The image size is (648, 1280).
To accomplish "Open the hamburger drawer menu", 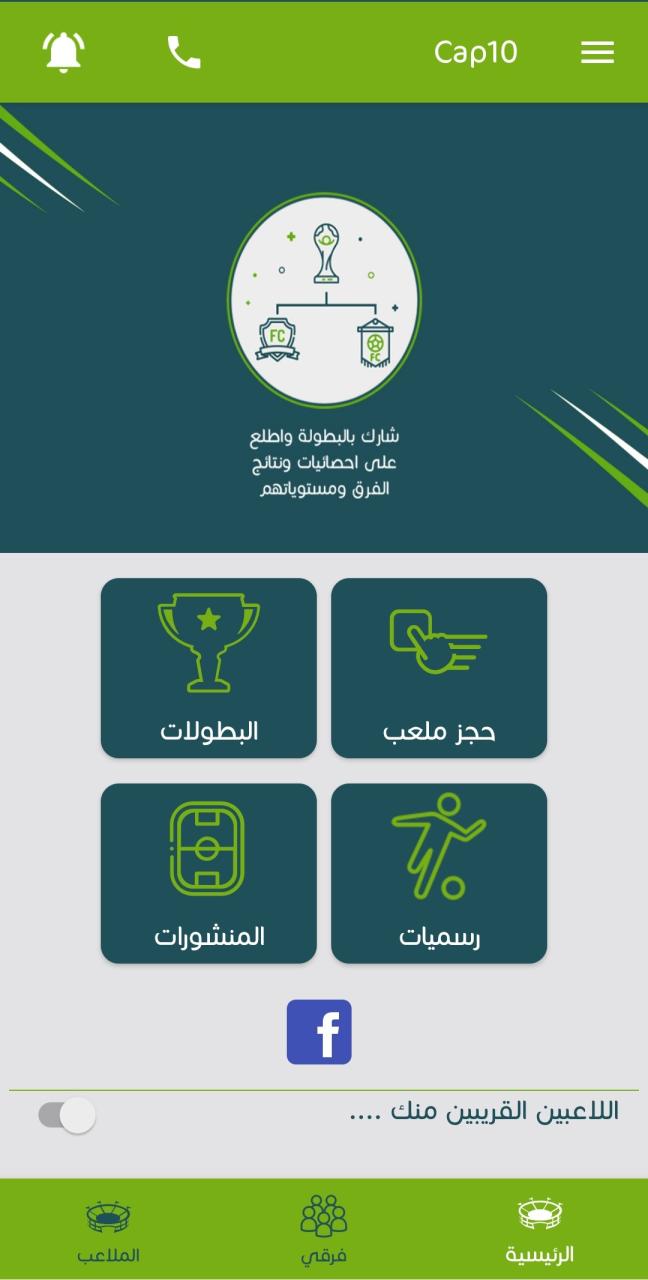I will point(597,52).
